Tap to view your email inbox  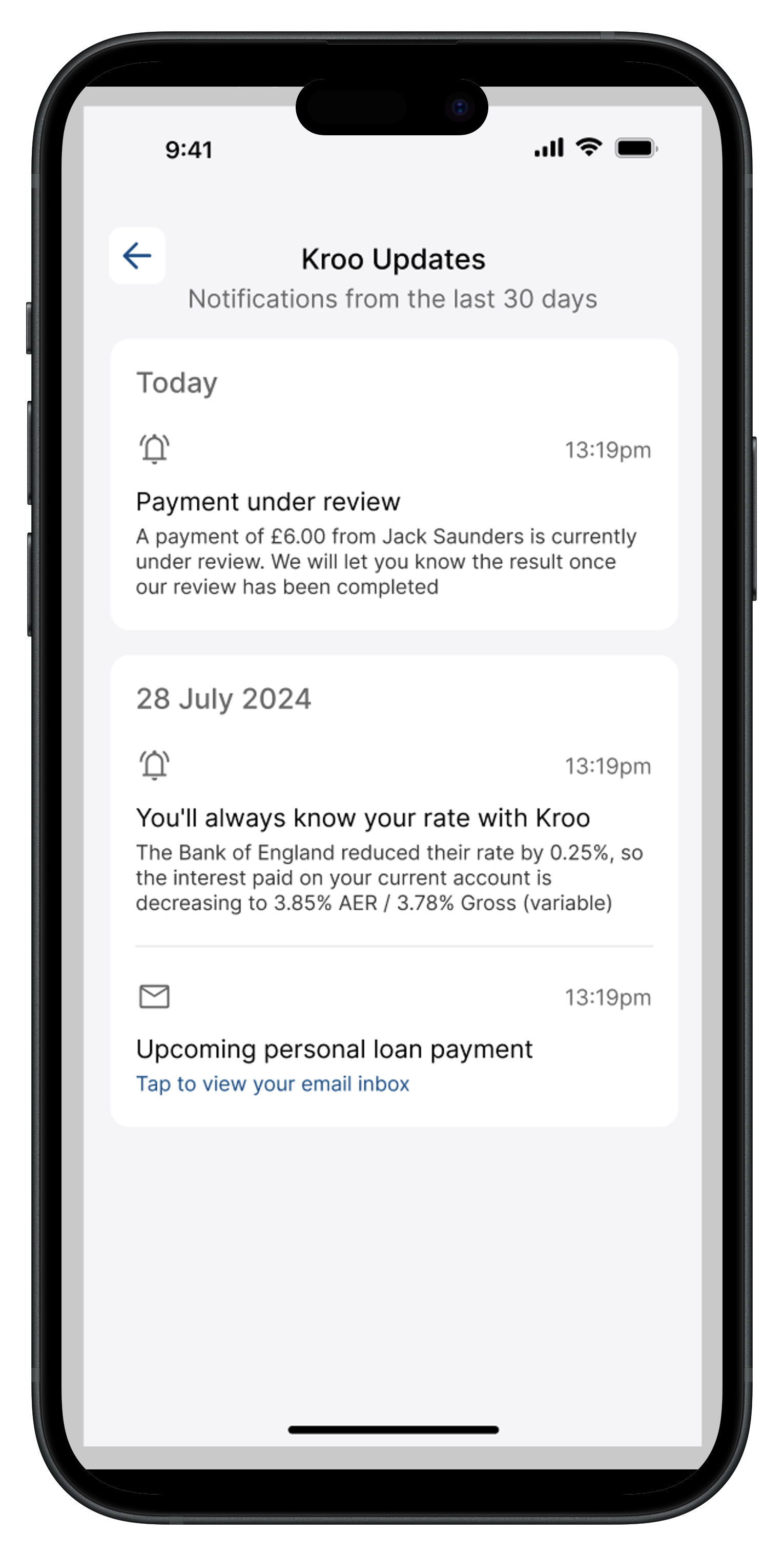[x=273, y=1083]
